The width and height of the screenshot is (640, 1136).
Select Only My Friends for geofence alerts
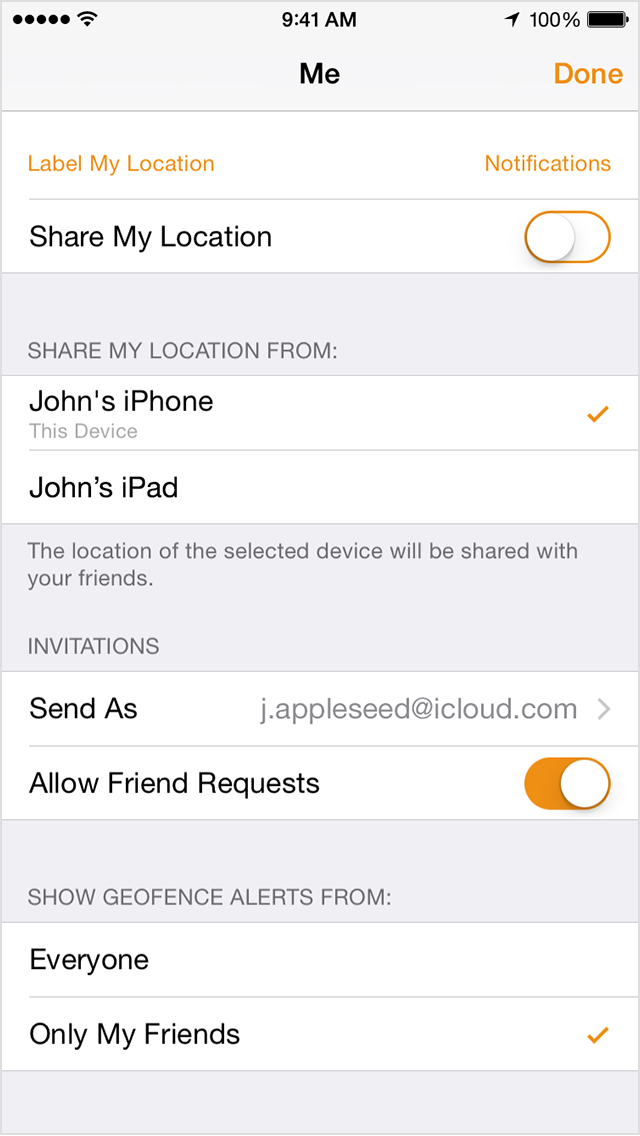(x=320, y=1035)
